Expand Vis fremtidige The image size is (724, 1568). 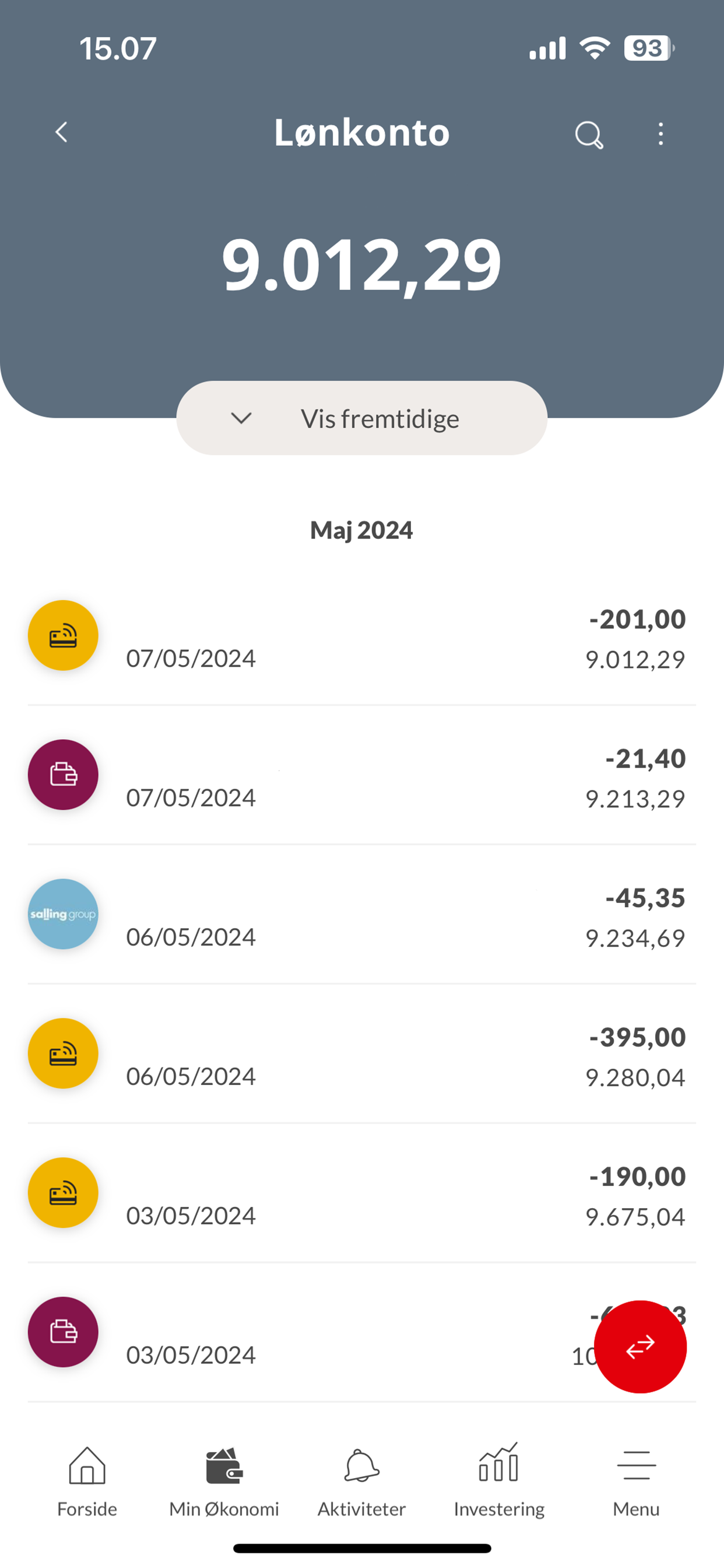coord(362,418)
